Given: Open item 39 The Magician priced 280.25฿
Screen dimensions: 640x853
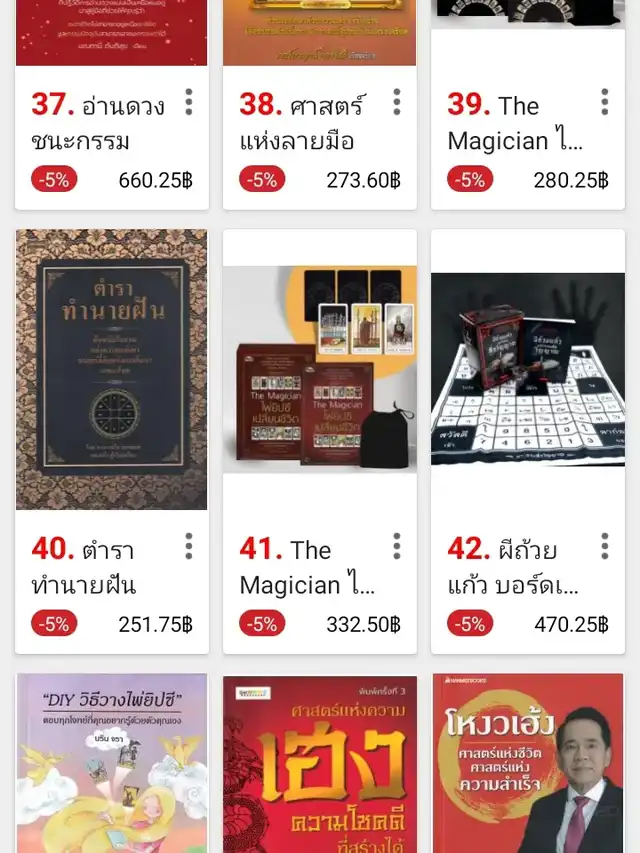Looking at the screenshot, I should [x=512, y=123].
